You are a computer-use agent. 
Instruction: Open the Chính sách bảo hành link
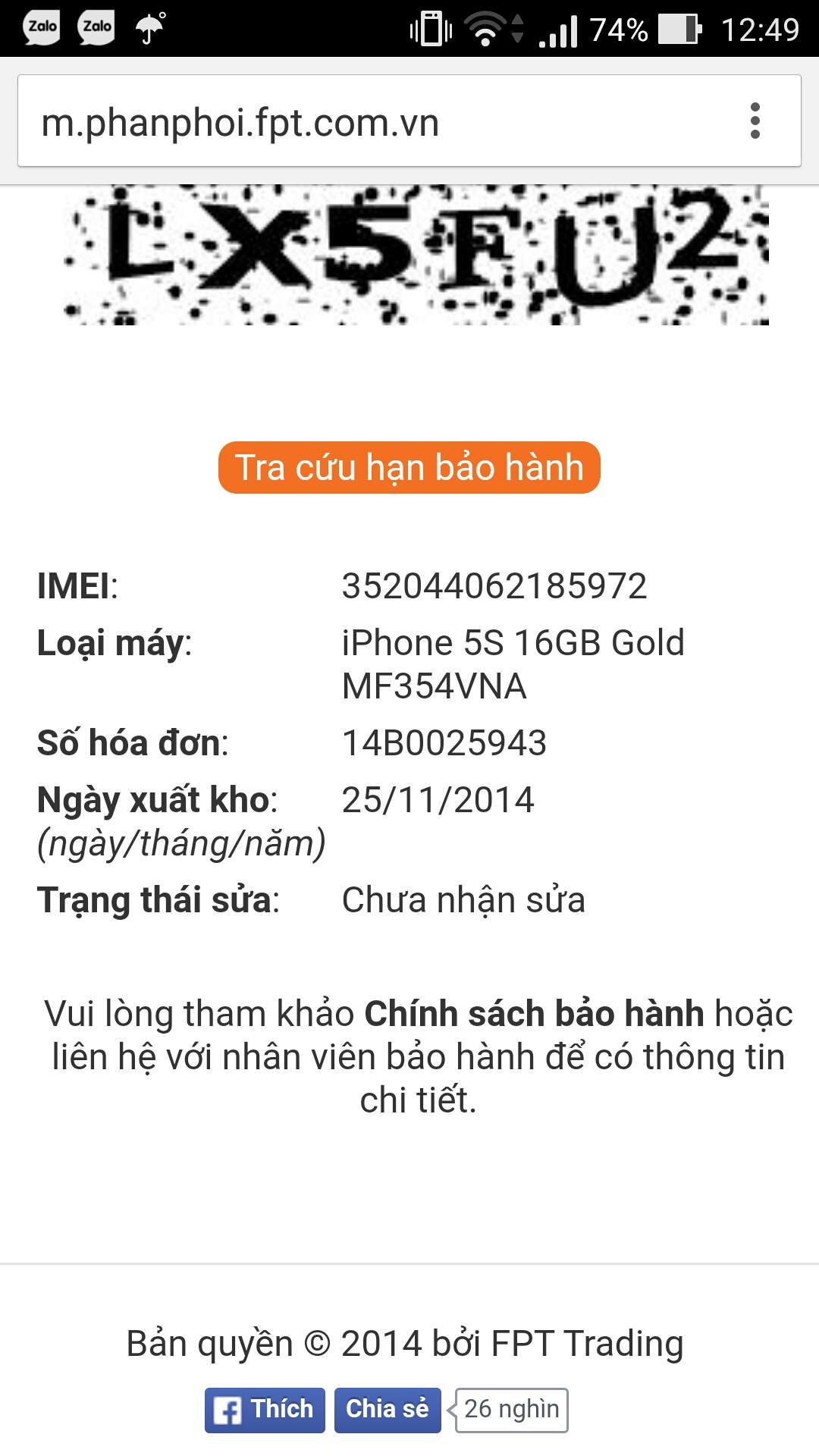tap(534, 1014)
